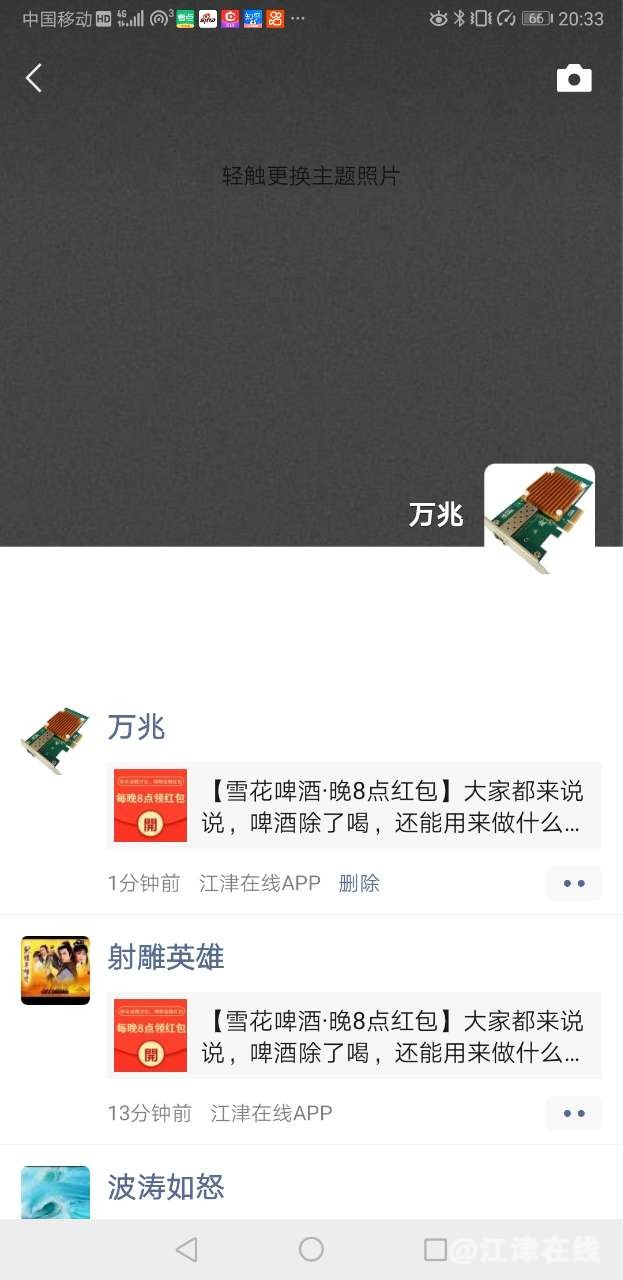Viewport: 623px width, 1280px height.
Task: Go back using the top-left arrow
Action: click(x=34, y=78)
